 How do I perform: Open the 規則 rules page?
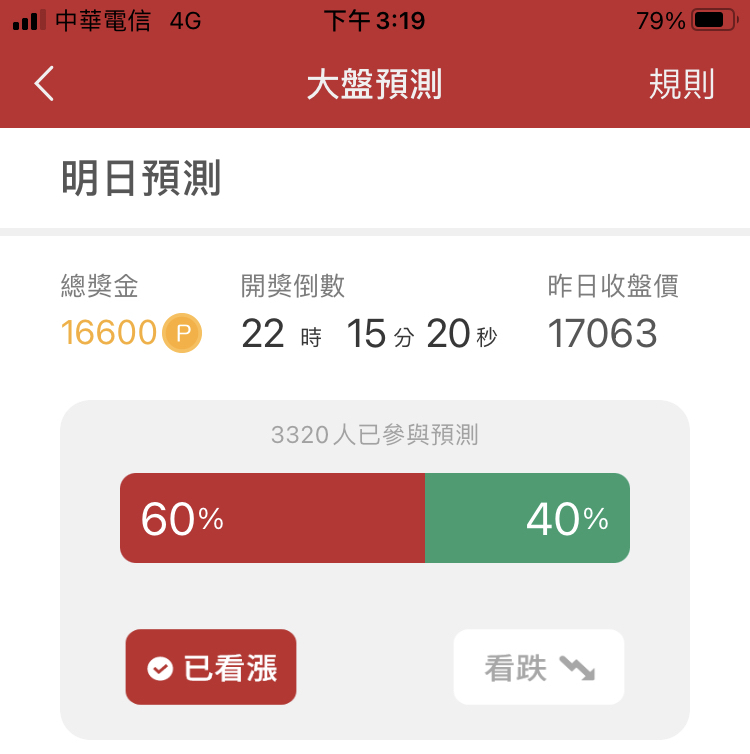click(681, 85)
